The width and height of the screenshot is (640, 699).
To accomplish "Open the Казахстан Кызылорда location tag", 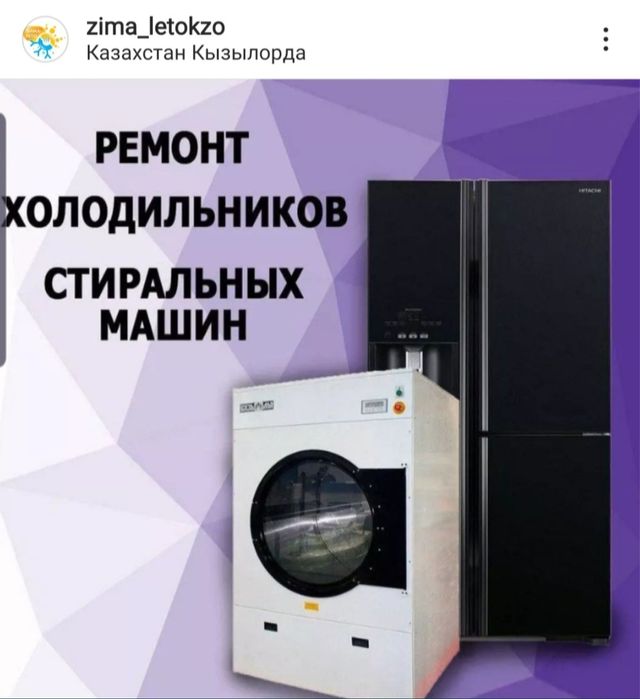I will click(196, 53).
